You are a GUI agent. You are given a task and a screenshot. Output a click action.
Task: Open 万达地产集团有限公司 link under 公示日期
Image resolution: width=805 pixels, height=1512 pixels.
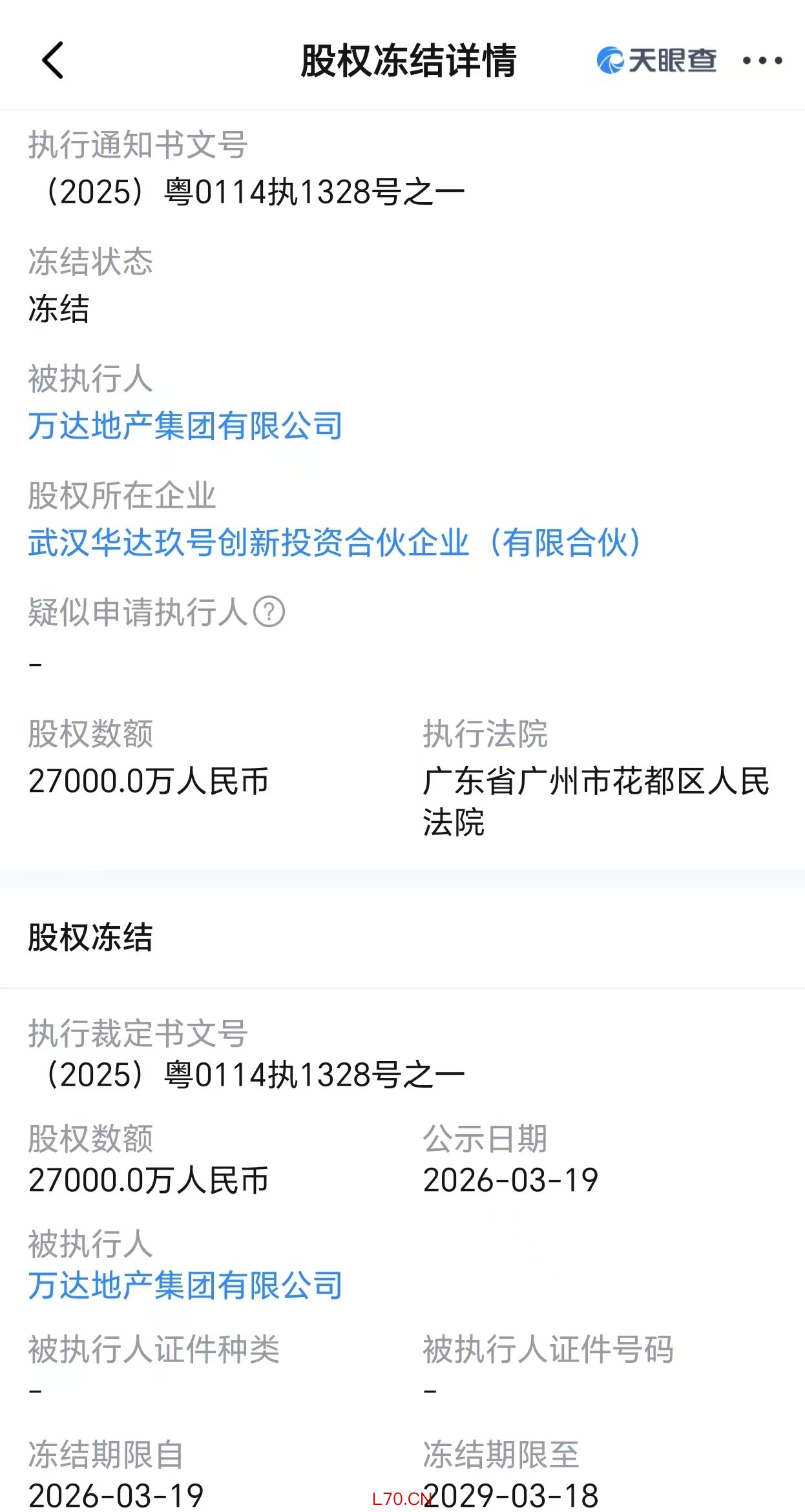click(x=185, y=1285)
